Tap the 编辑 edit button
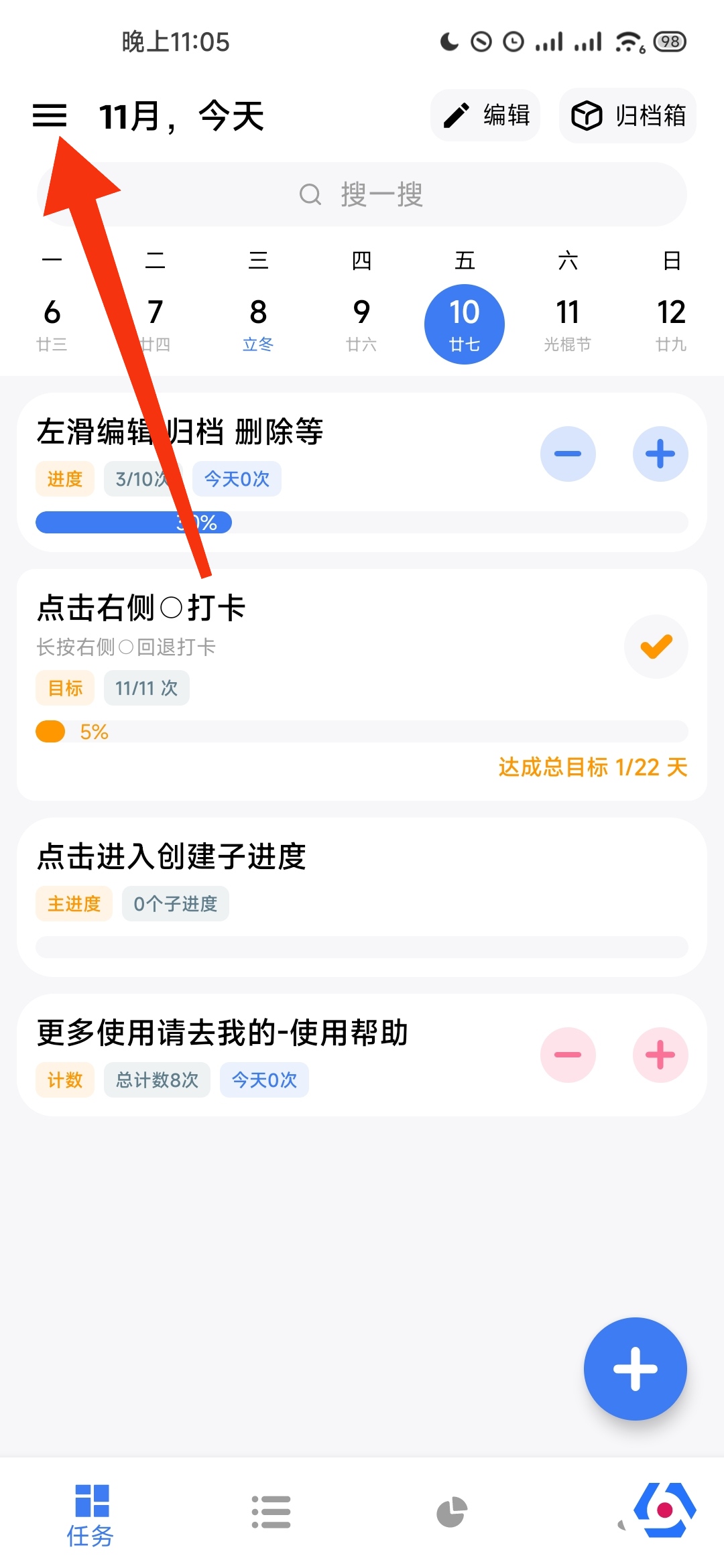 pyautogui.click(x=485, y=115)
